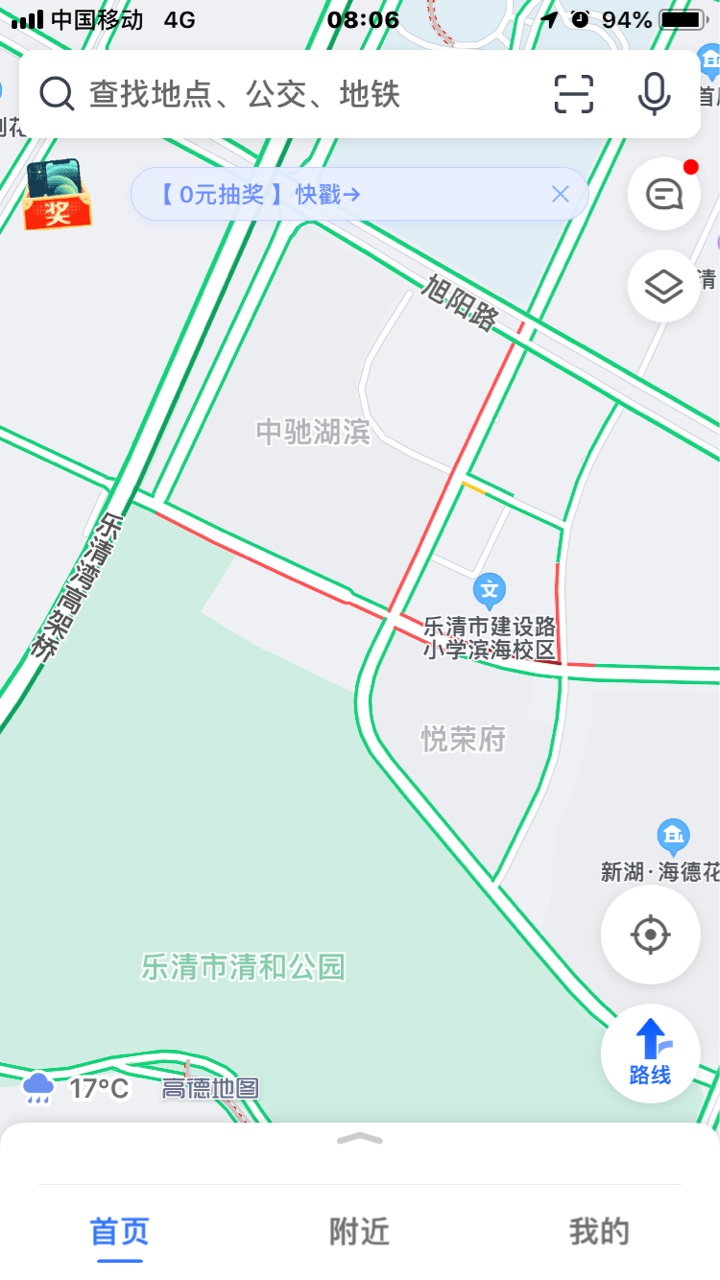This screenshot has width=720, height=1280.
Task: Select the 乐清市建设路小学滨海校区 school marker
Action: tap(489, 590)
